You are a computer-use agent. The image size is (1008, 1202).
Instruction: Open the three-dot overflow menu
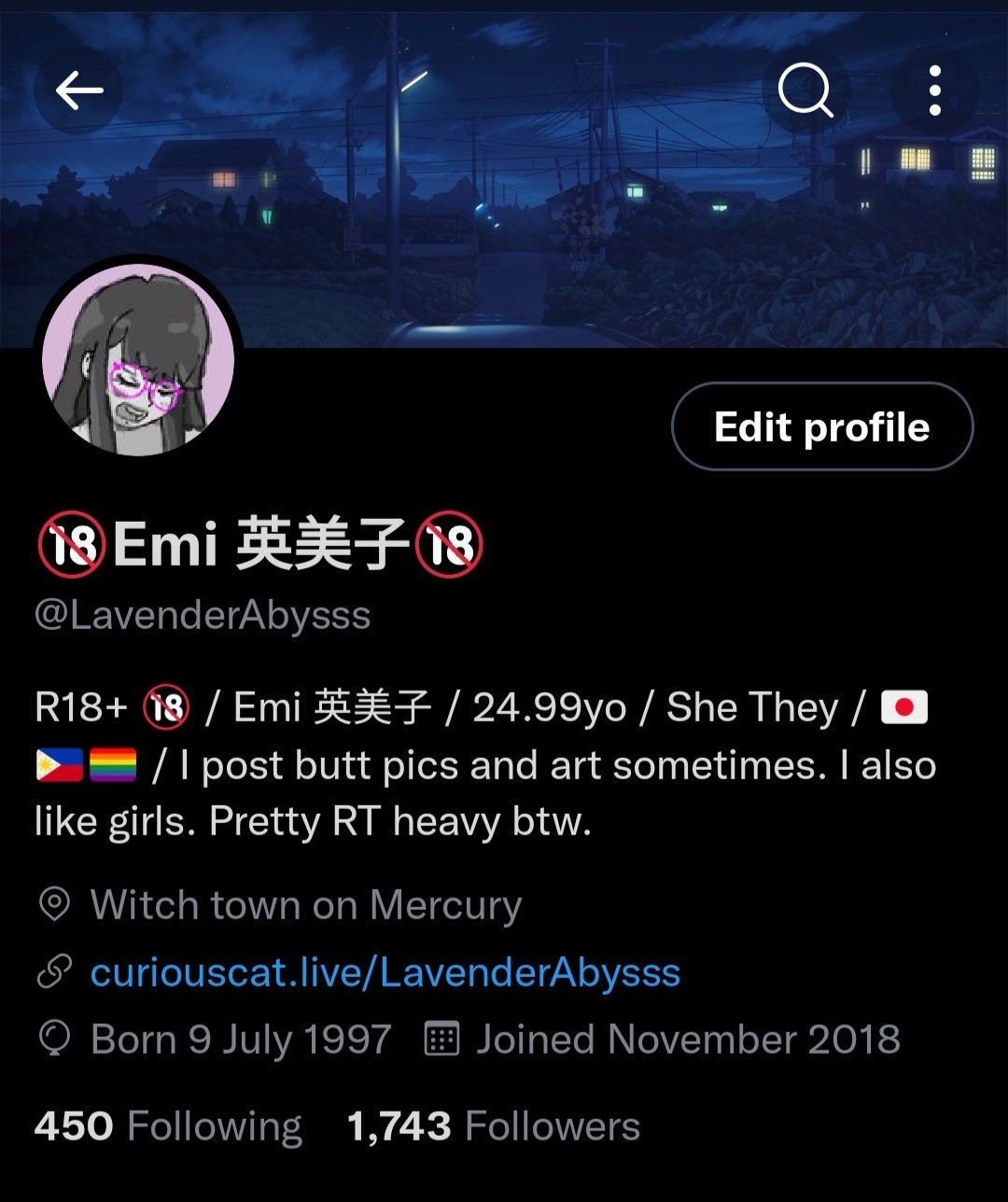934,91
